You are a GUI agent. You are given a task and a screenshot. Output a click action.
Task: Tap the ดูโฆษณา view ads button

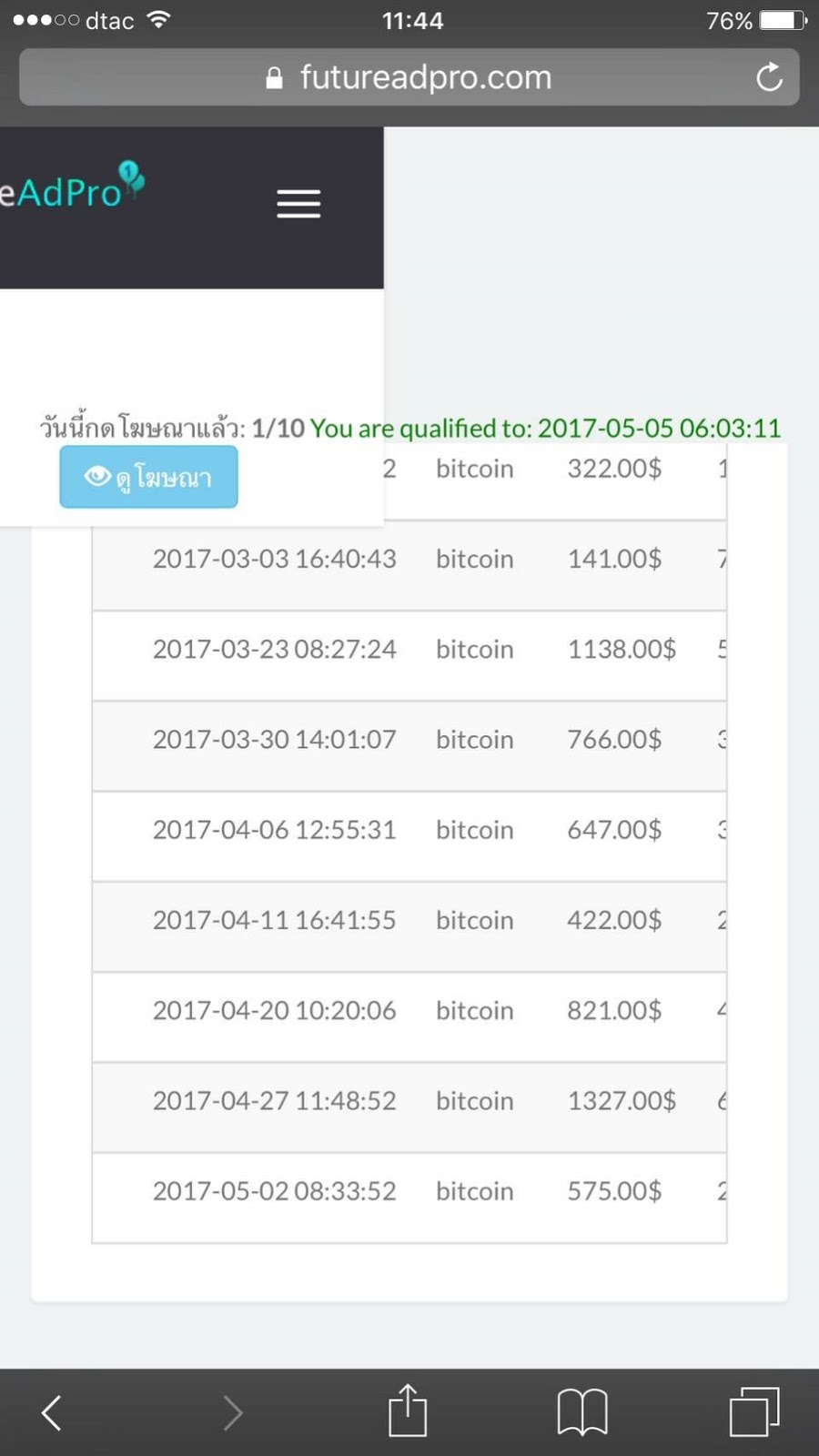149,477
